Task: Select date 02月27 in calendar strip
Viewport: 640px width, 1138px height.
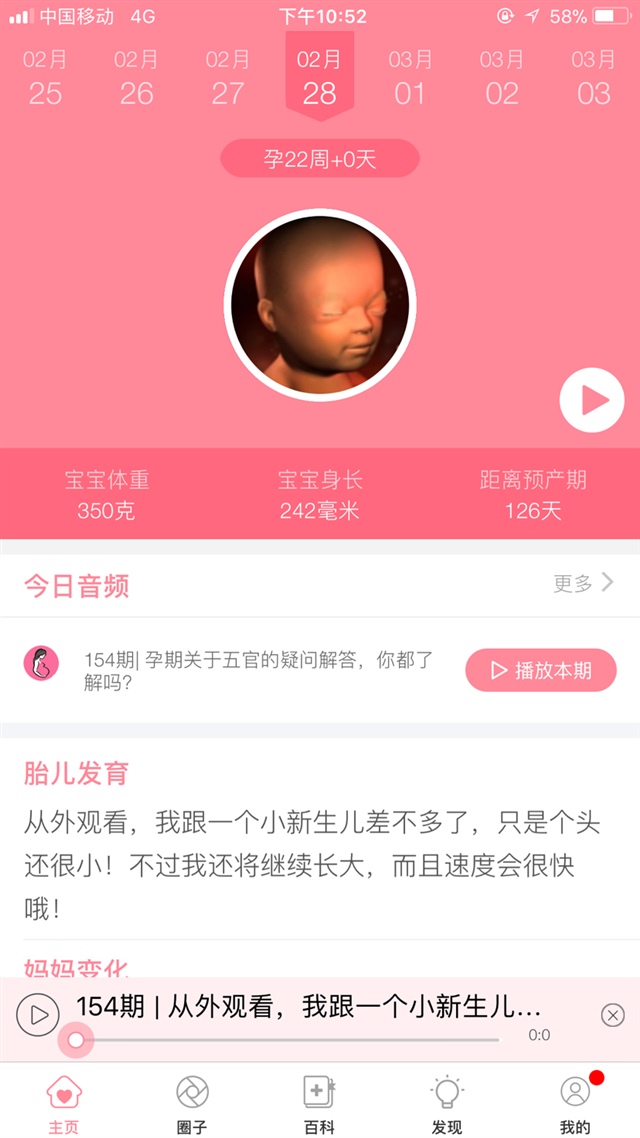Action: (x=228, y=78)
